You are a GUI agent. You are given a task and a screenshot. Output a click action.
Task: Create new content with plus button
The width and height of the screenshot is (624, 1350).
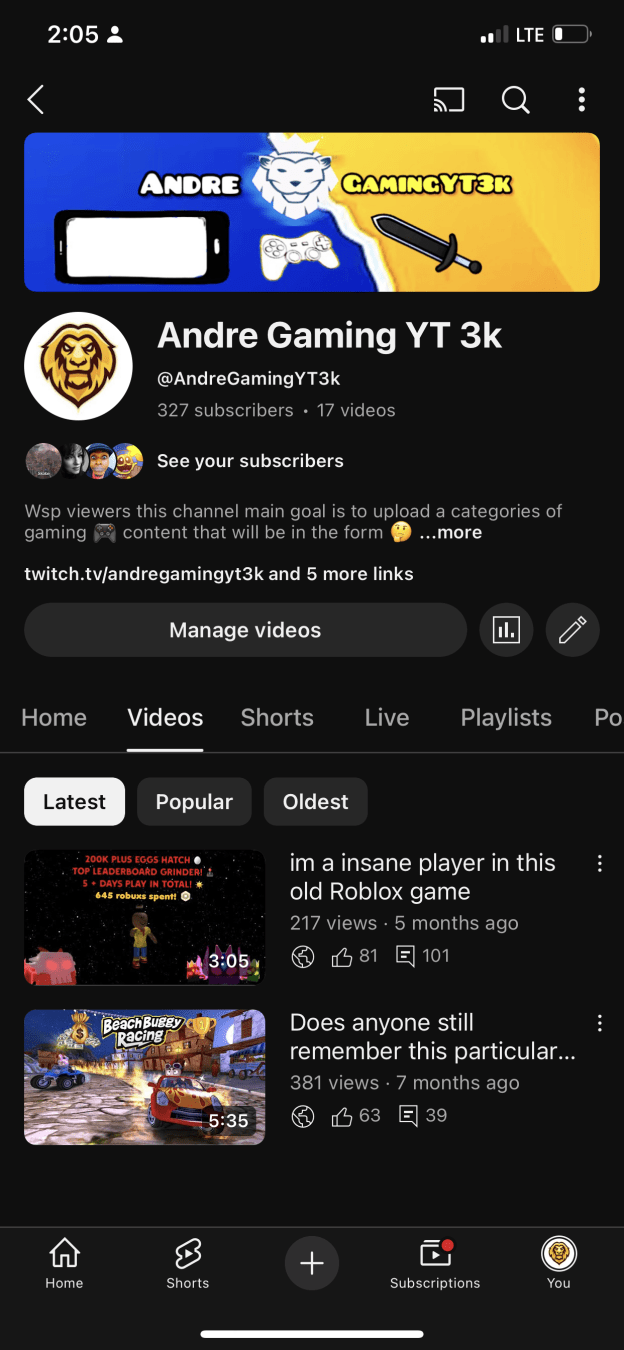point(312,1264)
